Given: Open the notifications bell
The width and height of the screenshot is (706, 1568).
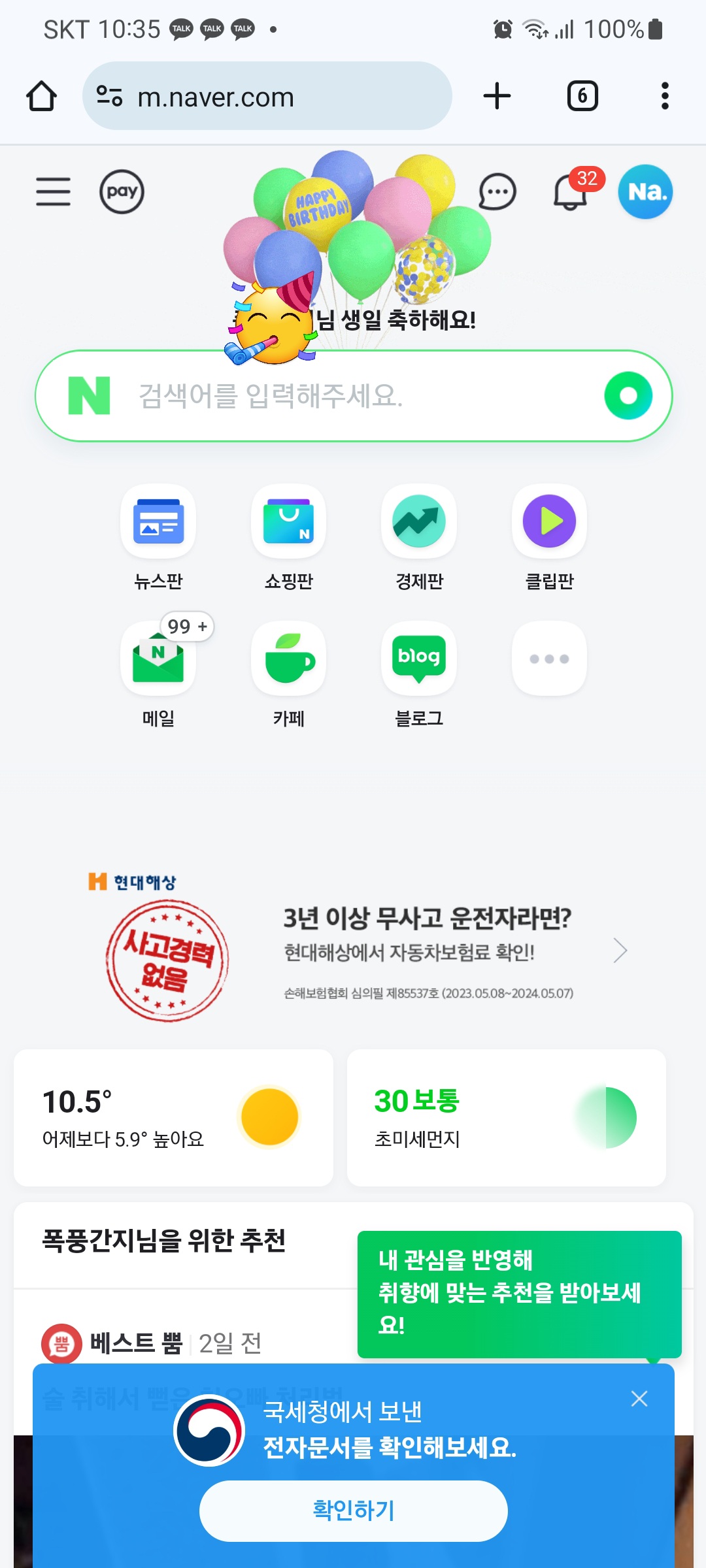Looking at the screenshot, I should click(x=571, y=192).
